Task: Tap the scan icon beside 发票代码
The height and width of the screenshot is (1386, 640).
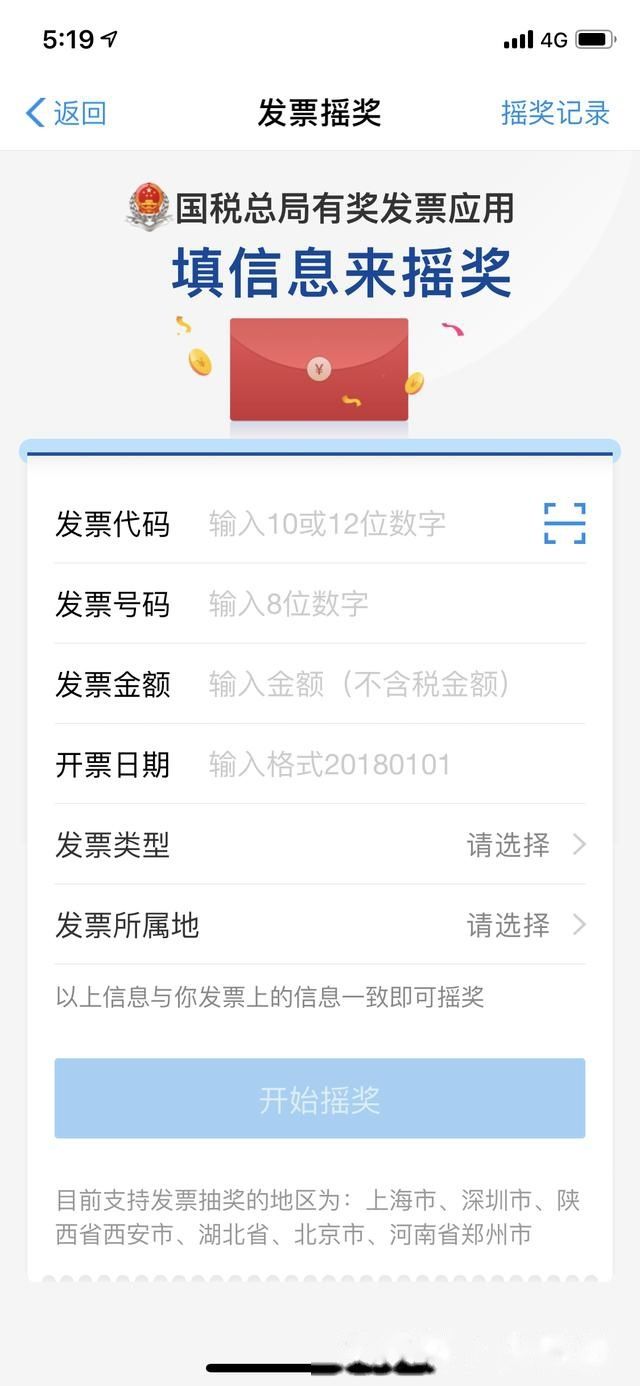Action: (565, 523)
